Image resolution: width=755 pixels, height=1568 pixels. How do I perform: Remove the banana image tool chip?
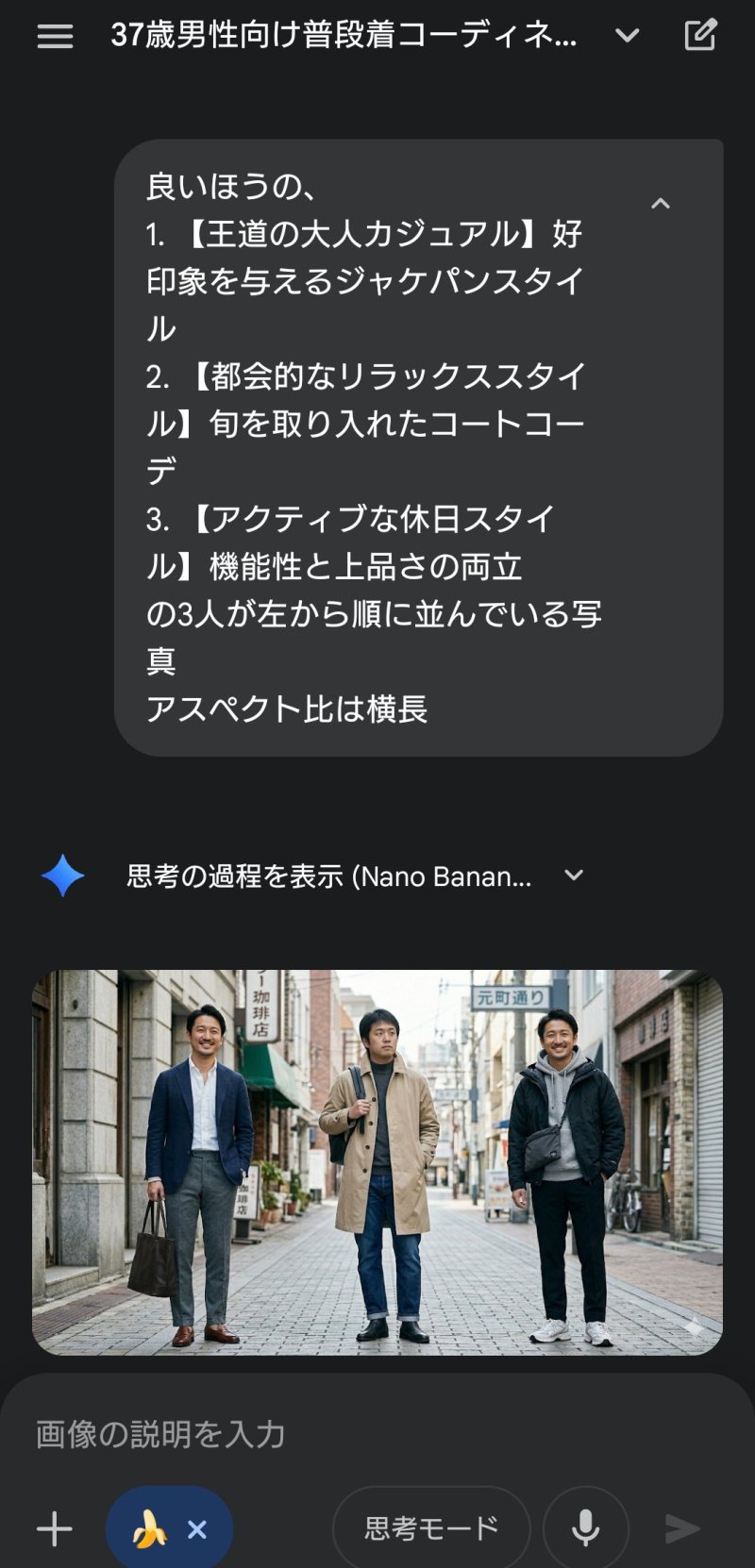pos(197,1529)
